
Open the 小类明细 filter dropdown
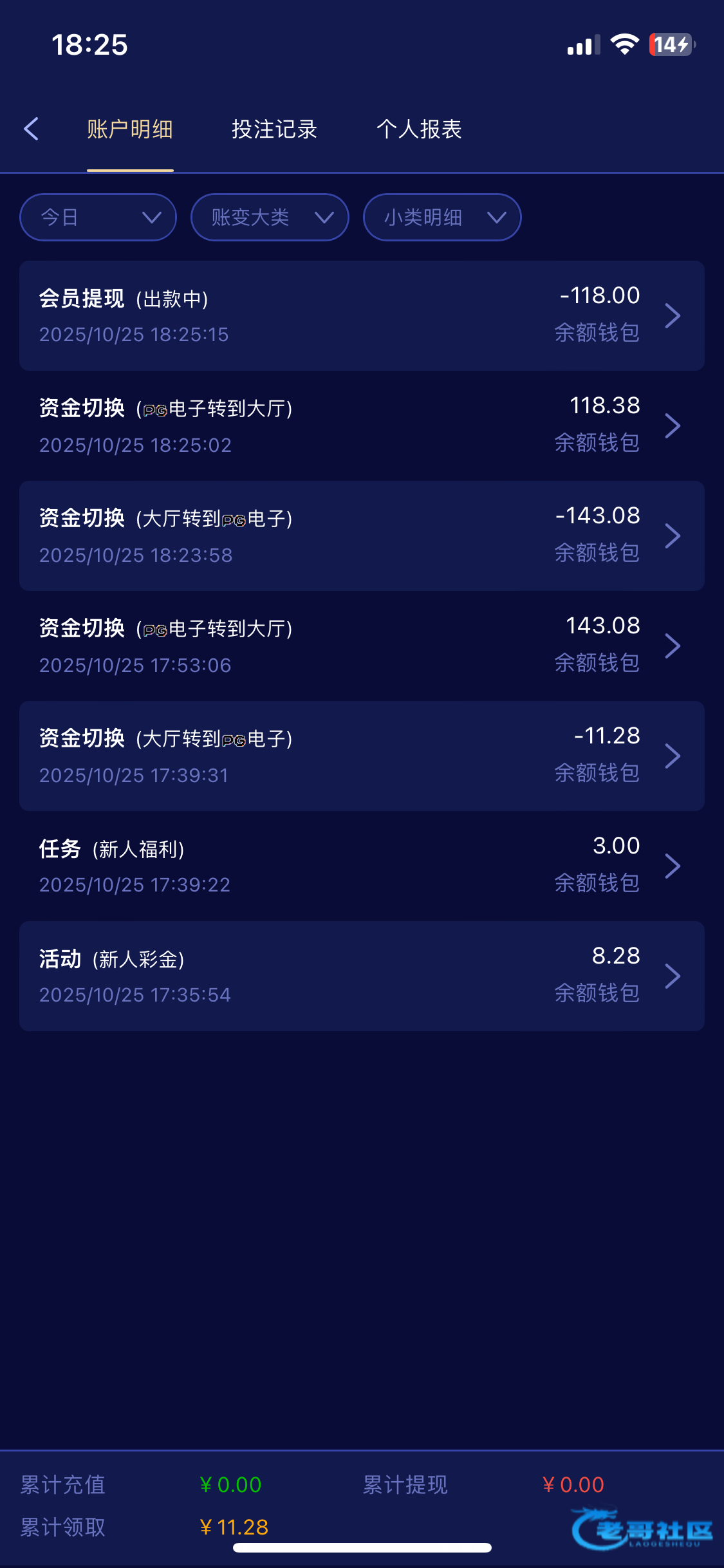tap(442, 218)
